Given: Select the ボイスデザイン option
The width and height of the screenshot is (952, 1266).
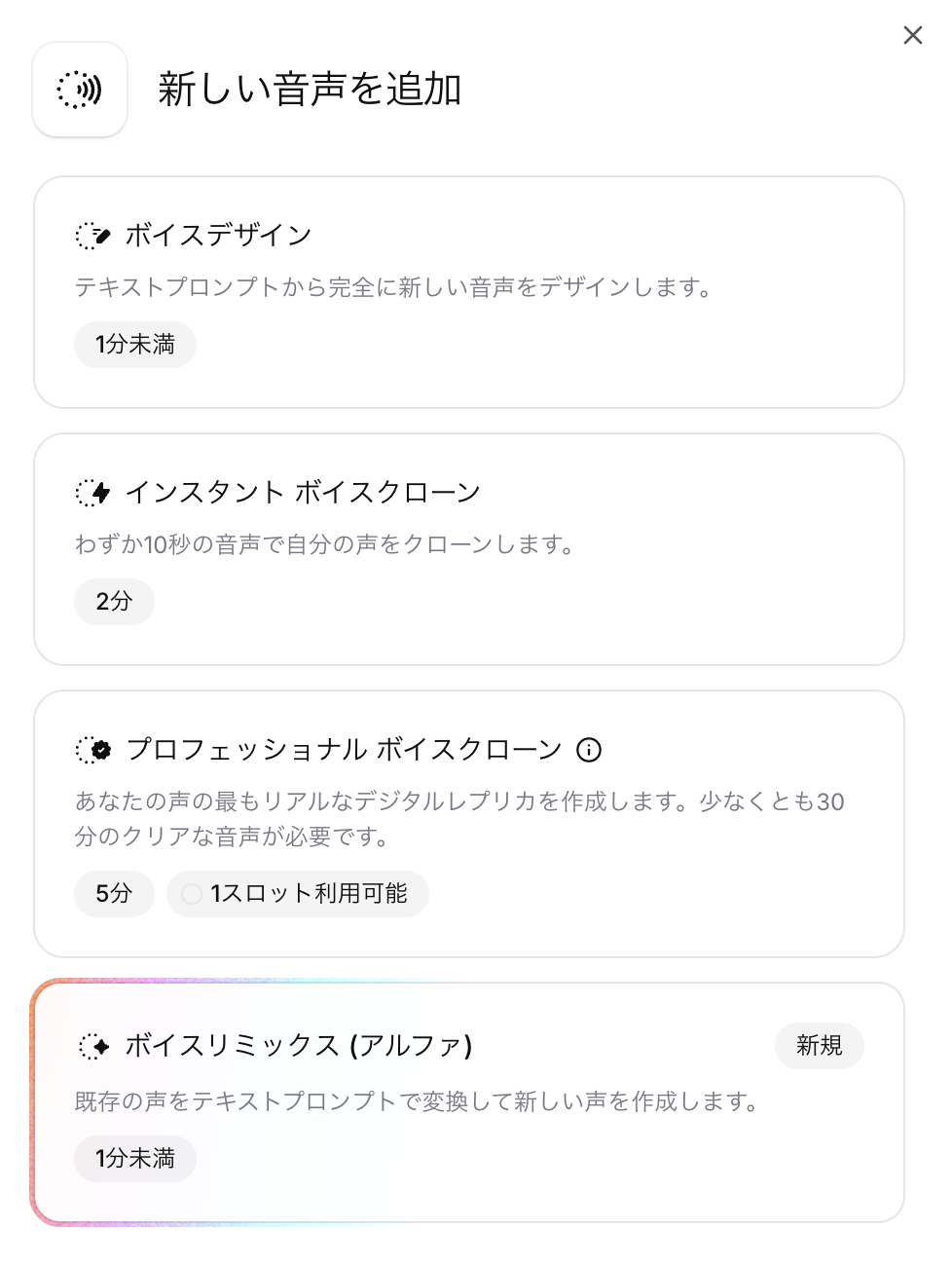Looking at the screenshot, I should [468, 291].
